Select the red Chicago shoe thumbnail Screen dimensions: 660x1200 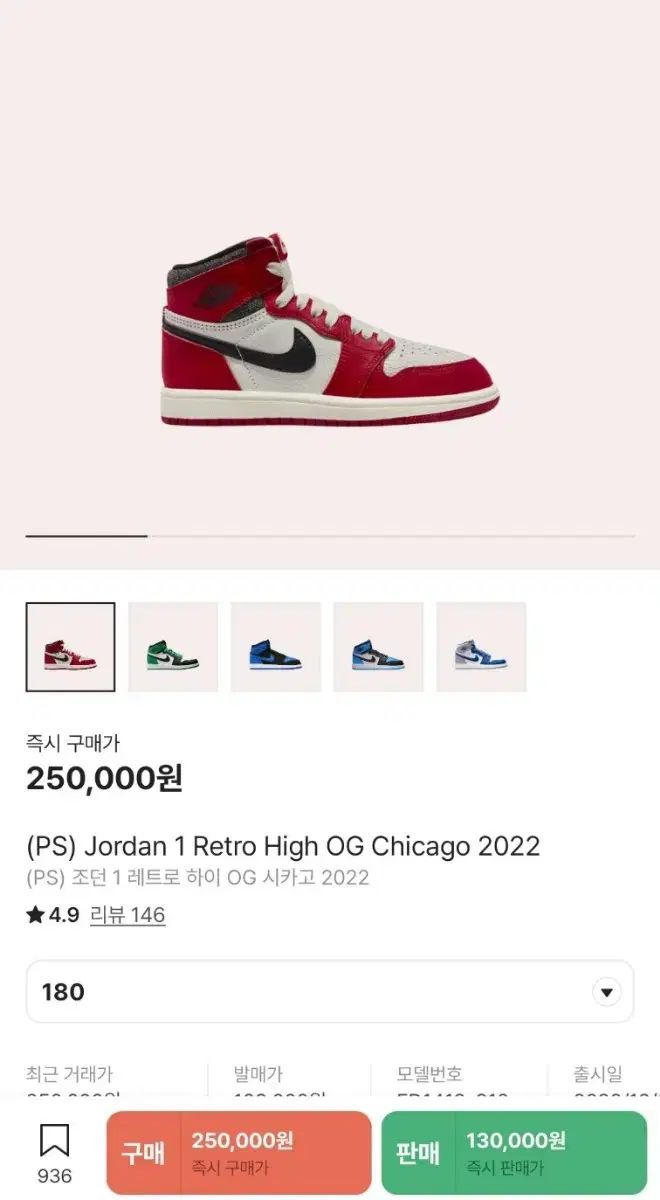[x=70, y=647]
